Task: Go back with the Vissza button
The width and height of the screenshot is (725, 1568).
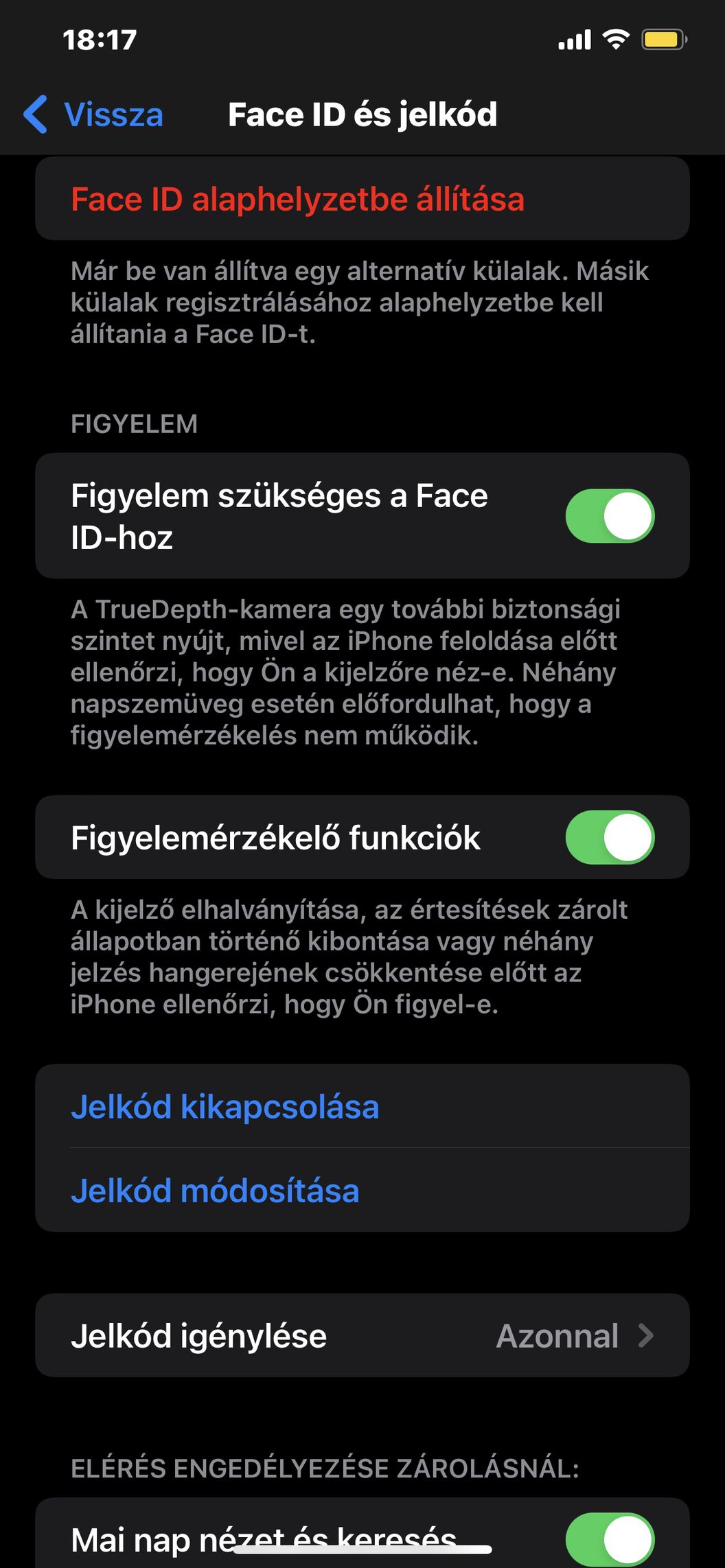Action: [94, 114]
